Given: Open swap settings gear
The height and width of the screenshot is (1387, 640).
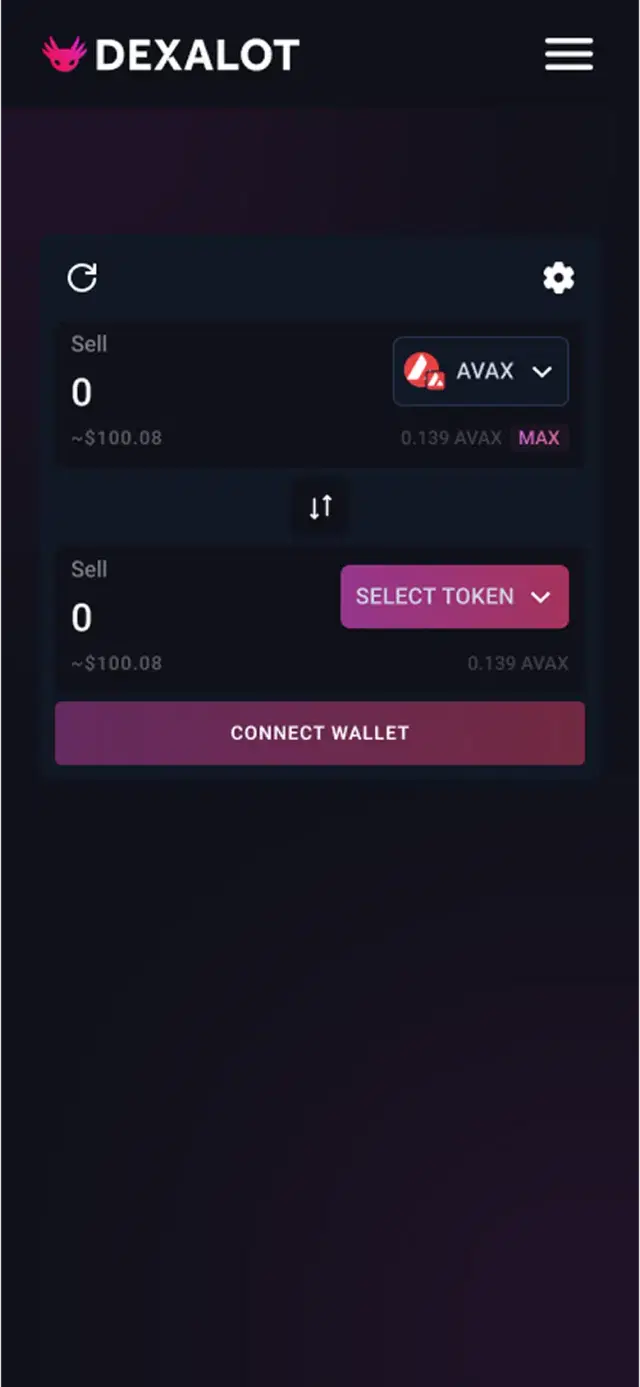Looking at the screenshot, I should [x=558, y=277].
